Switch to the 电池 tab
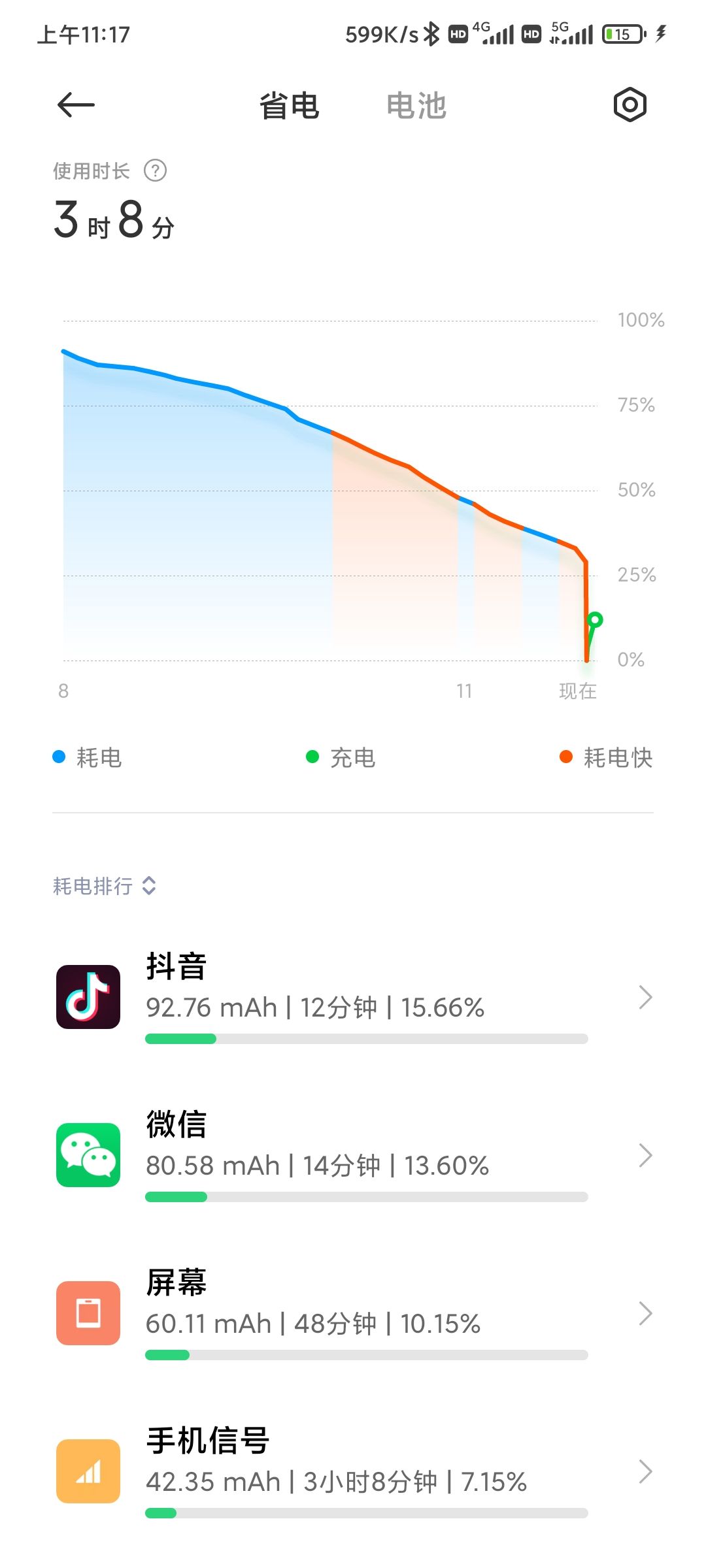 click(416, 106)
